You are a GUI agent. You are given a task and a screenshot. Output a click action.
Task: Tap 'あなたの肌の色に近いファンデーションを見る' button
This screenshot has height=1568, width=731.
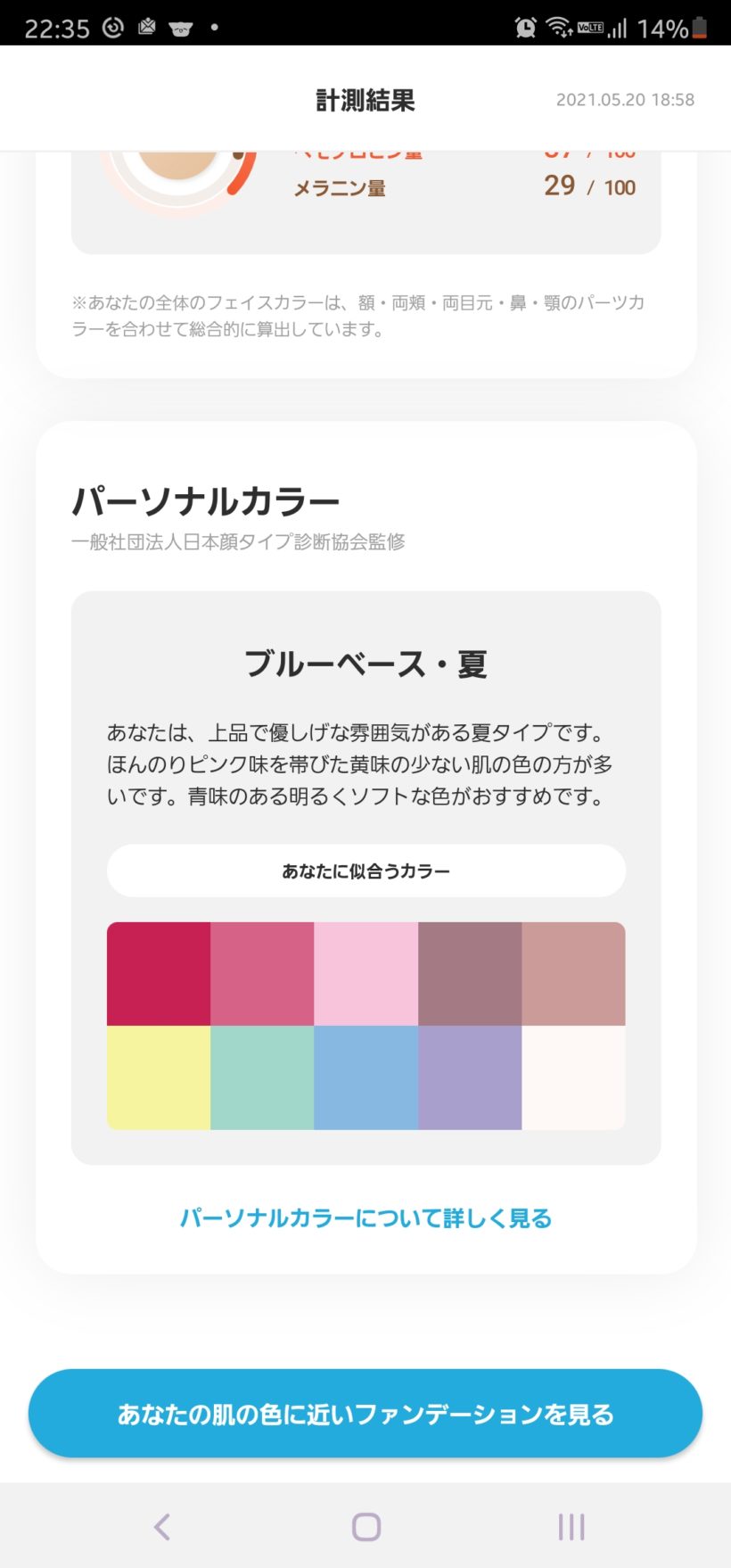365,1414
